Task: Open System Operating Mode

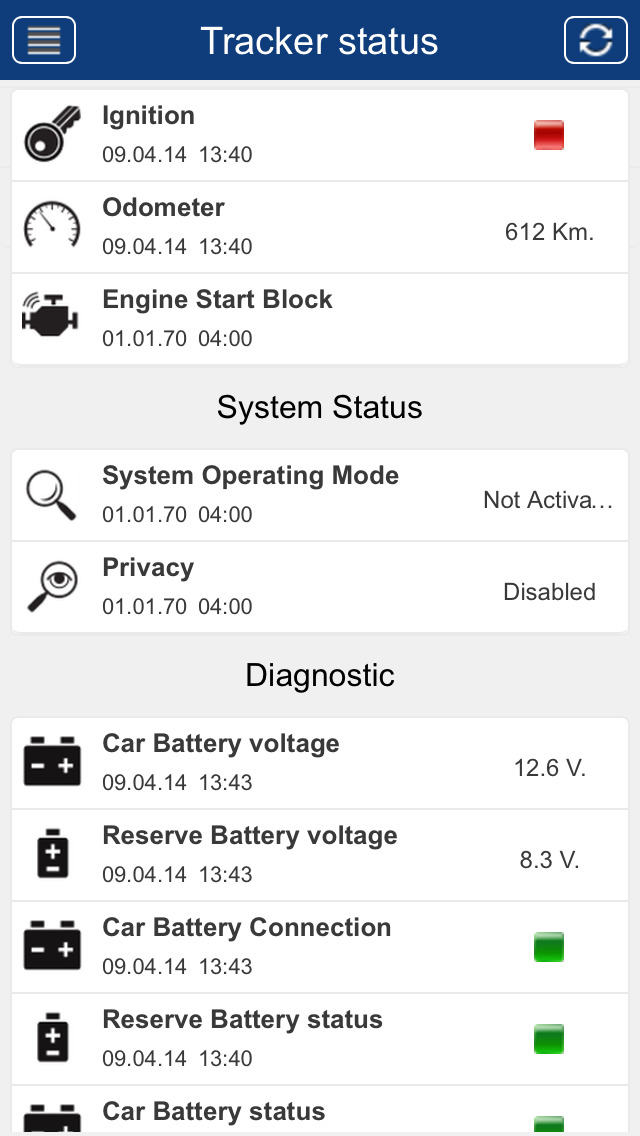Action: click(x=320, y=496)
